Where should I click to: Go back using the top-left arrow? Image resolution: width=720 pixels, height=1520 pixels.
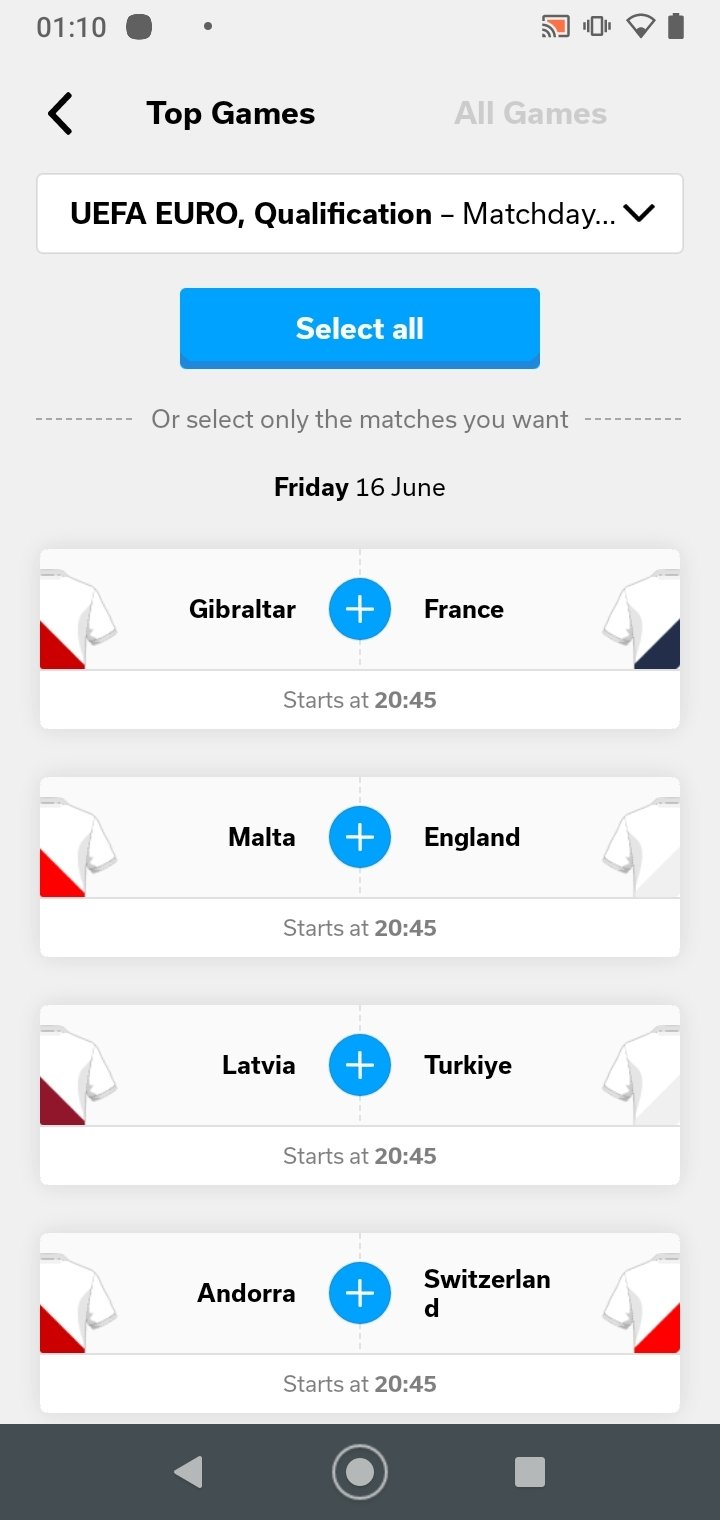[60, 114]
